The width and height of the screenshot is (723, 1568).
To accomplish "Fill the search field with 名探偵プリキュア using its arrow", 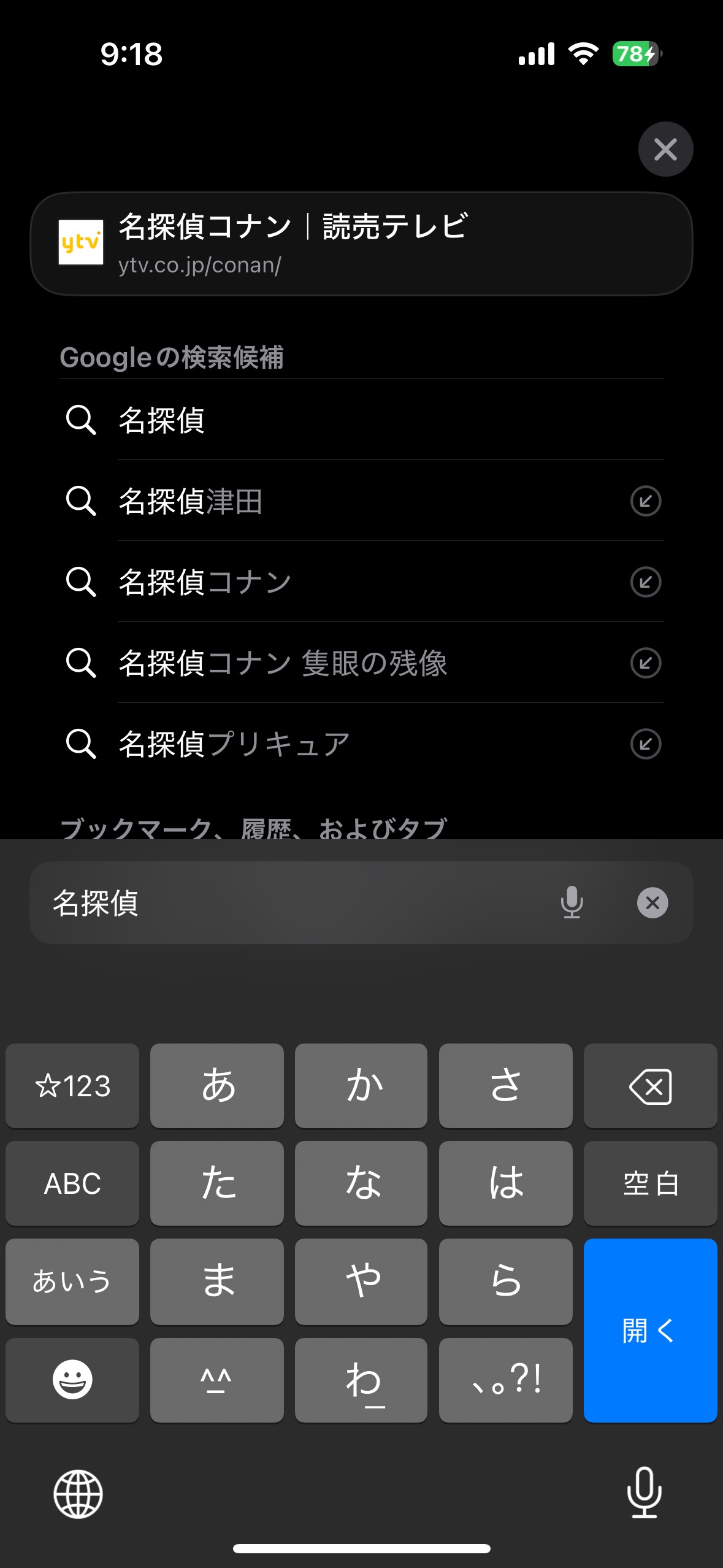I will click(x=645, y=744).
